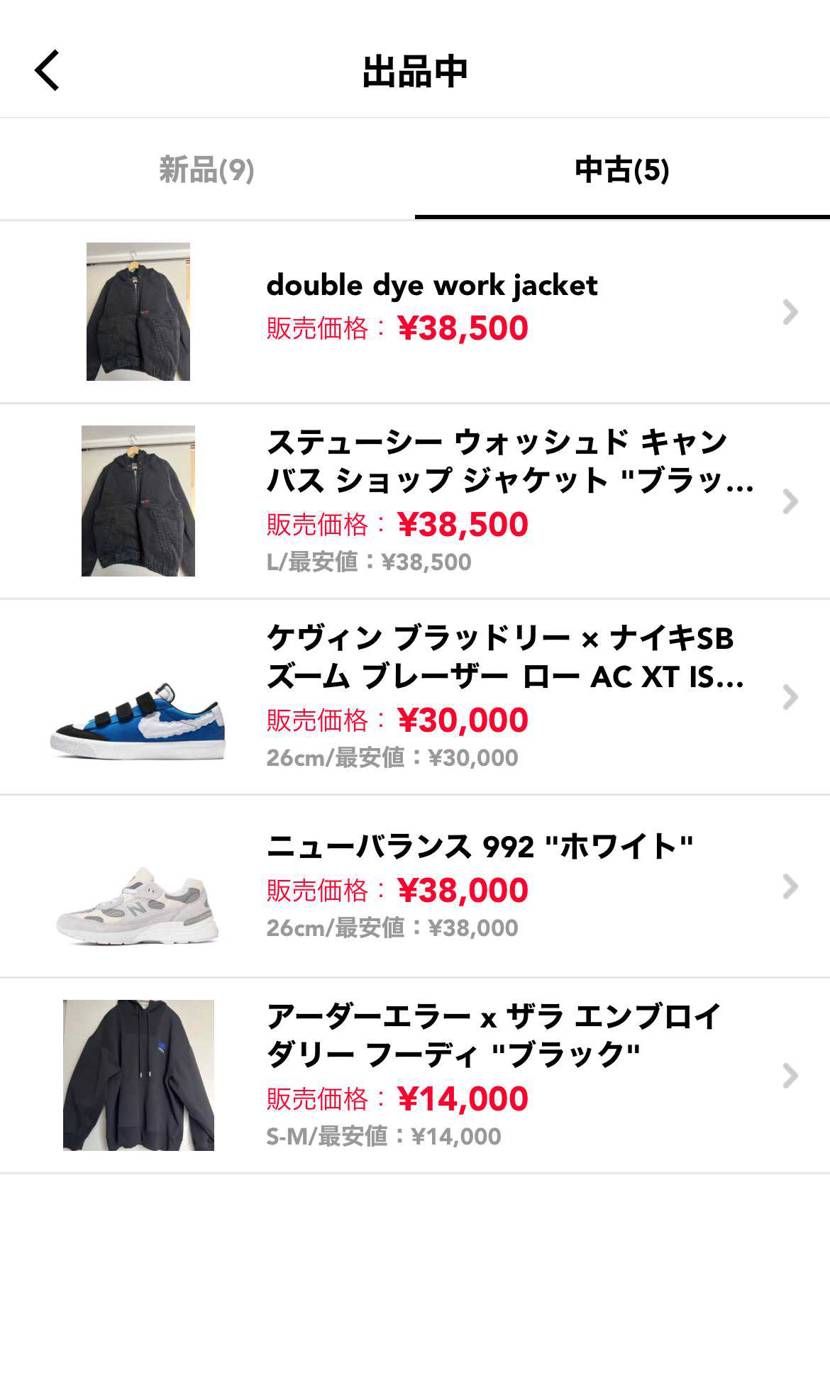Tap the black hoodie thumbnail
The image size is (830, 1375).
137,1075
